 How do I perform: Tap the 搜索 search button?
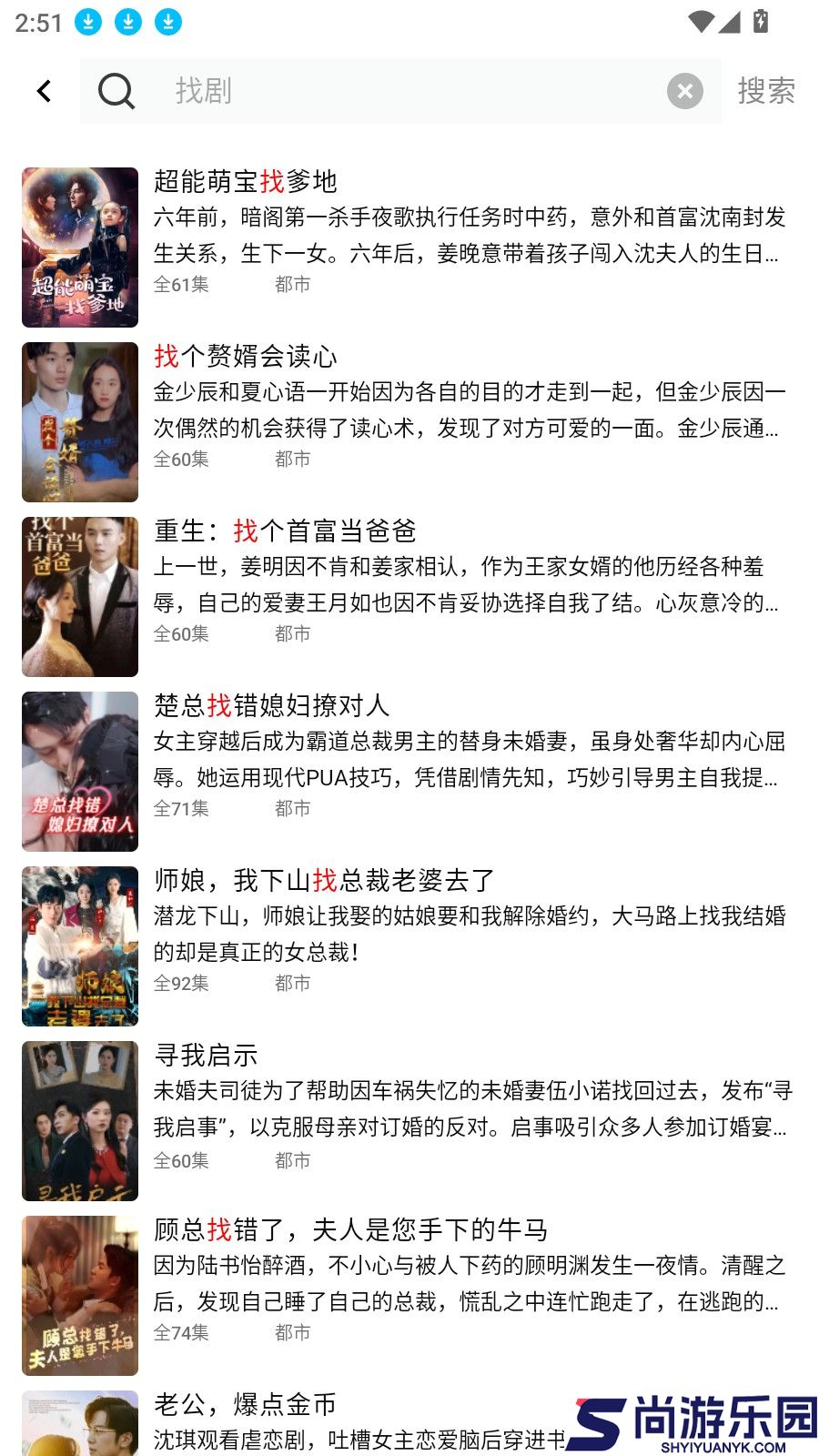coord(765,91)
